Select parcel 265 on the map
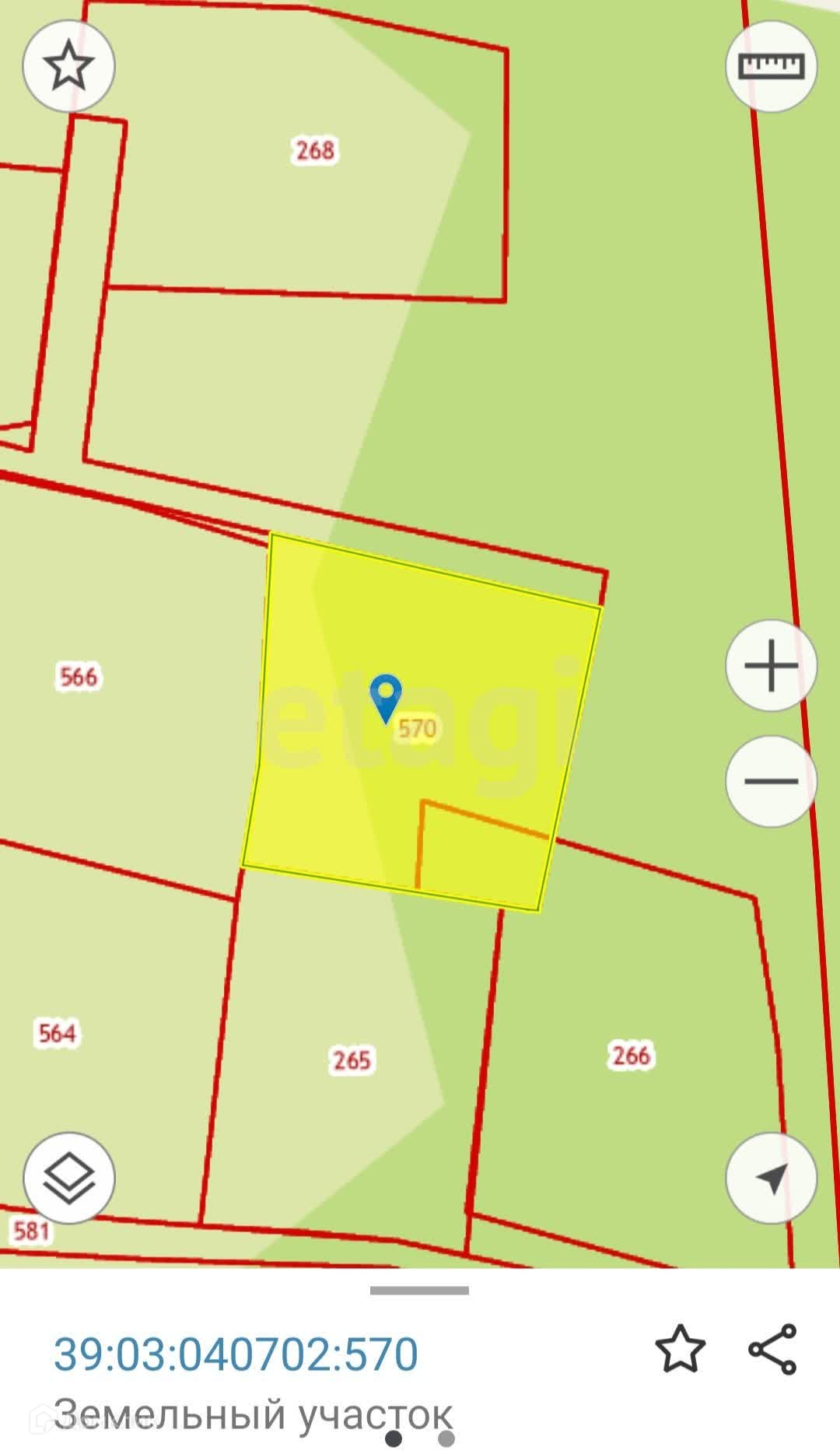The height and width of the screenshot is (1454, 840). (x=352, y=1060)
